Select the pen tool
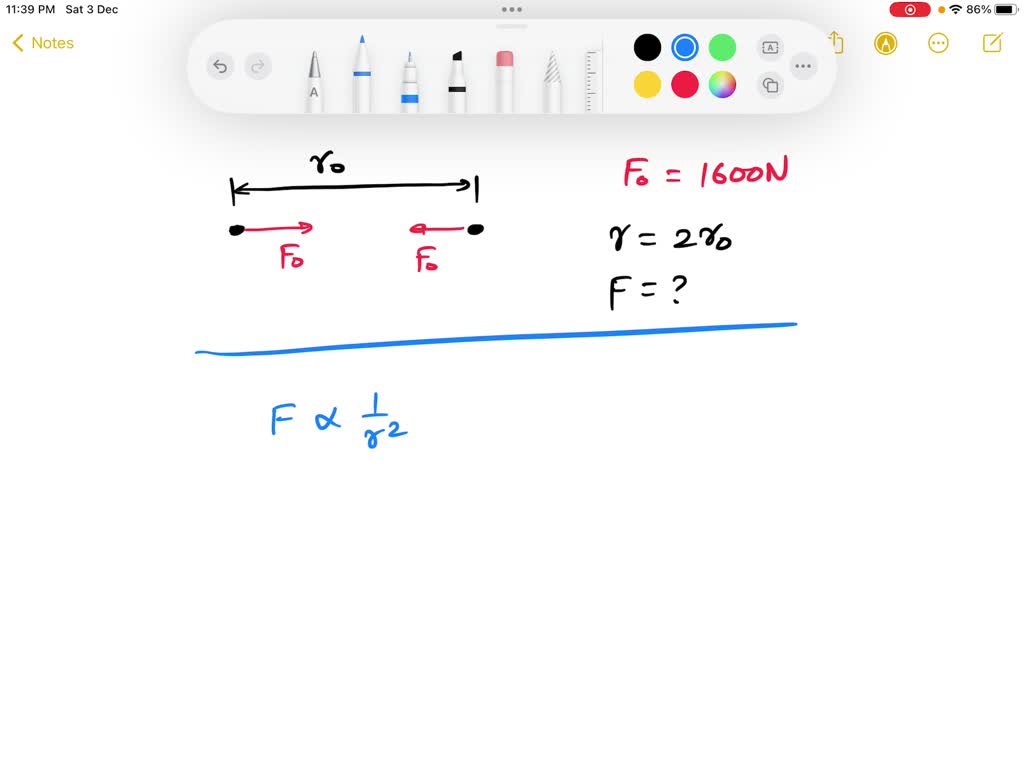This screenshot has height=768, width=1024. coord(314,80)
